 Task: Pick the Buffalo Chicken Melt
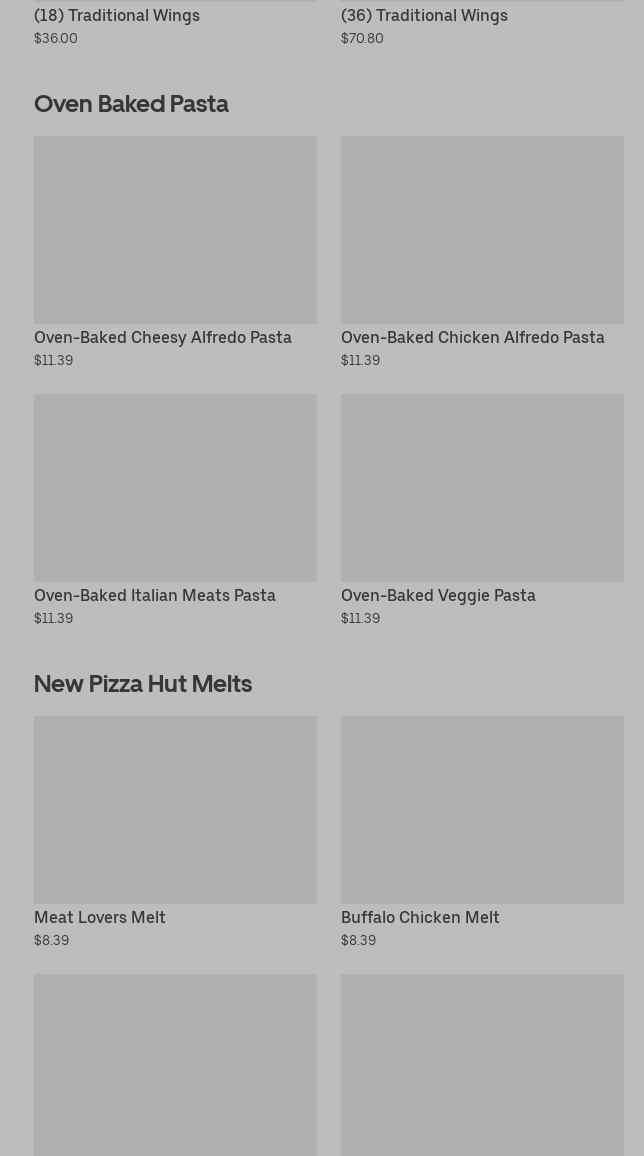[x=482, y=832]
